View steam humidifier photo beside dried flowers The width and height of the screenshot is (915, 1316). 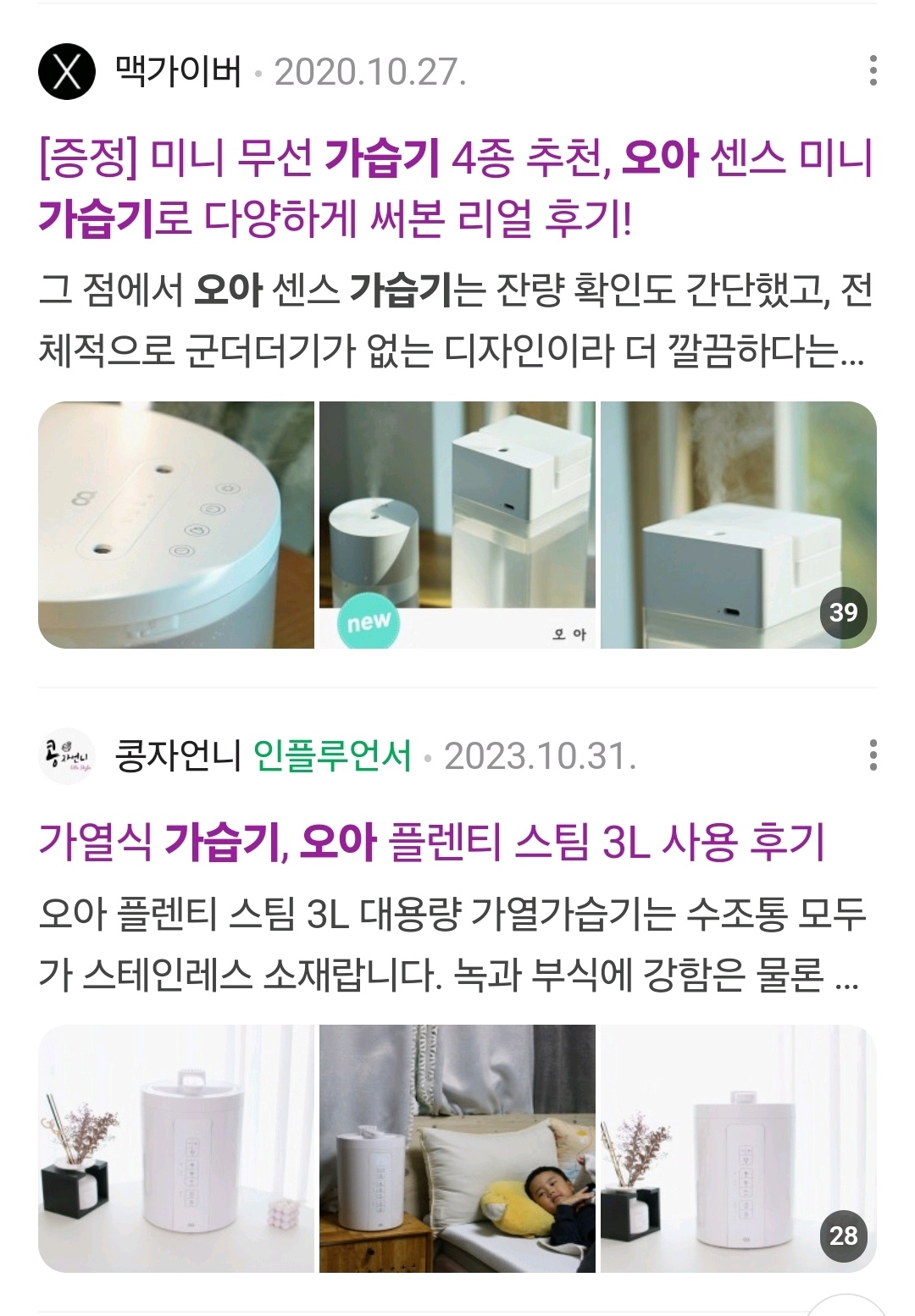click(176, 1148)
